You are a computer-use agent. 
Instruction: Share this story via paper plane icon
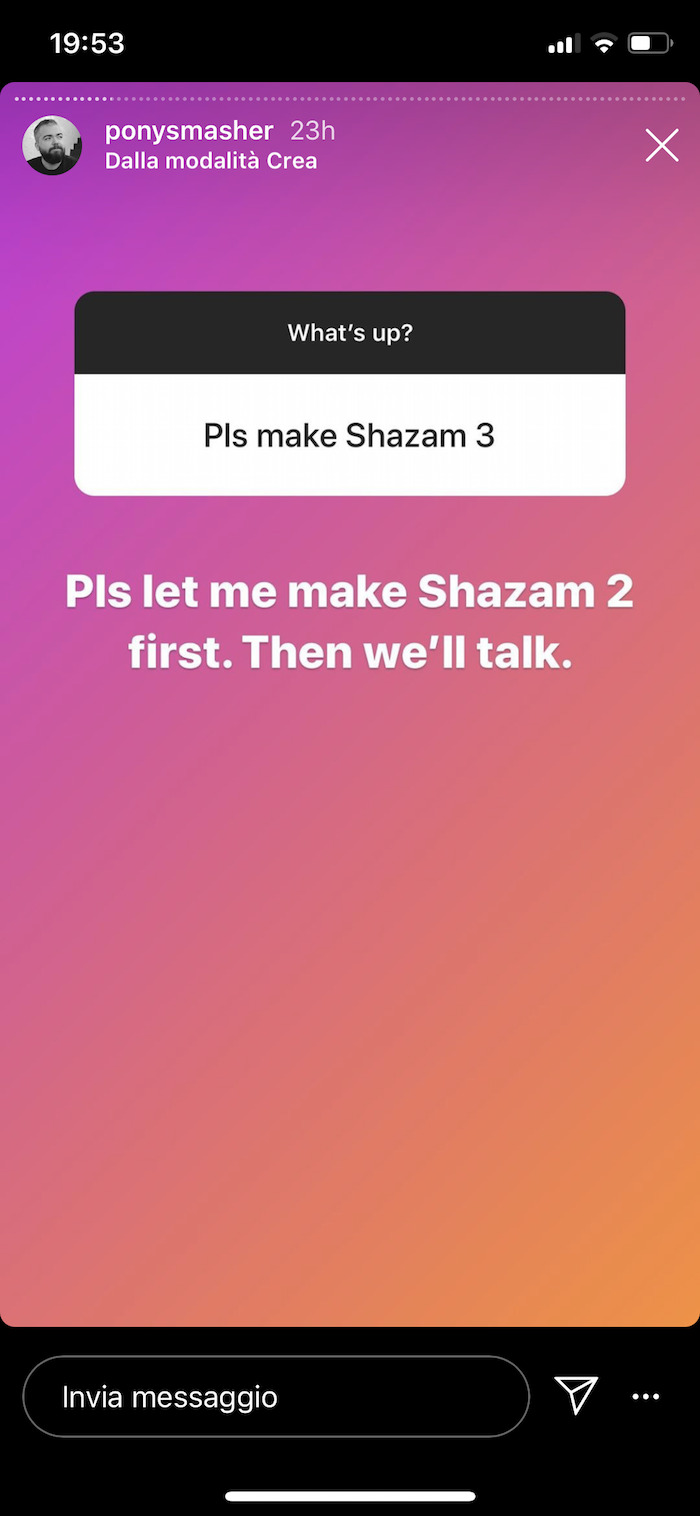[576, 1395]
